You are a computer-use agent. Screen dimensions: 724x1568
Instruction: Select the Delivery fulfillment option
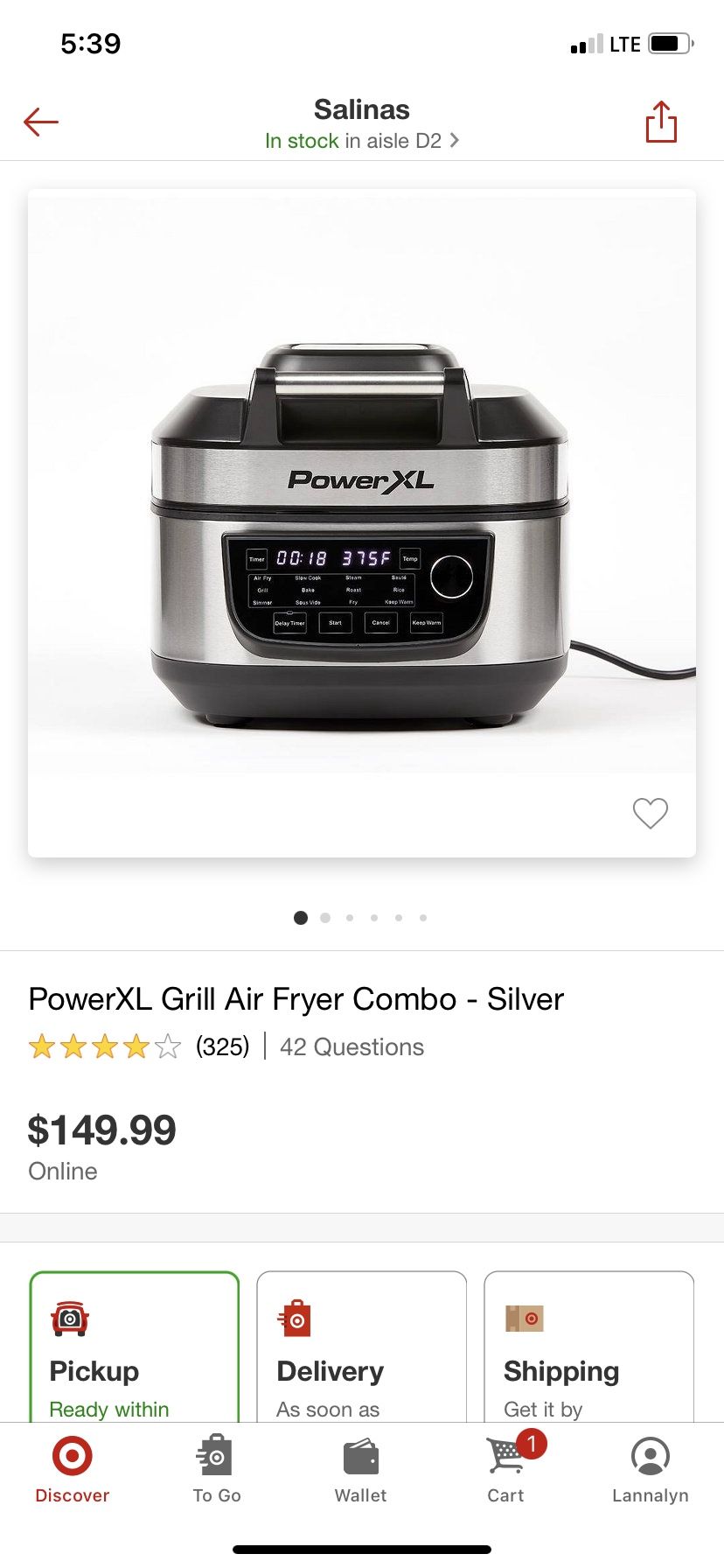[361, 1347]
